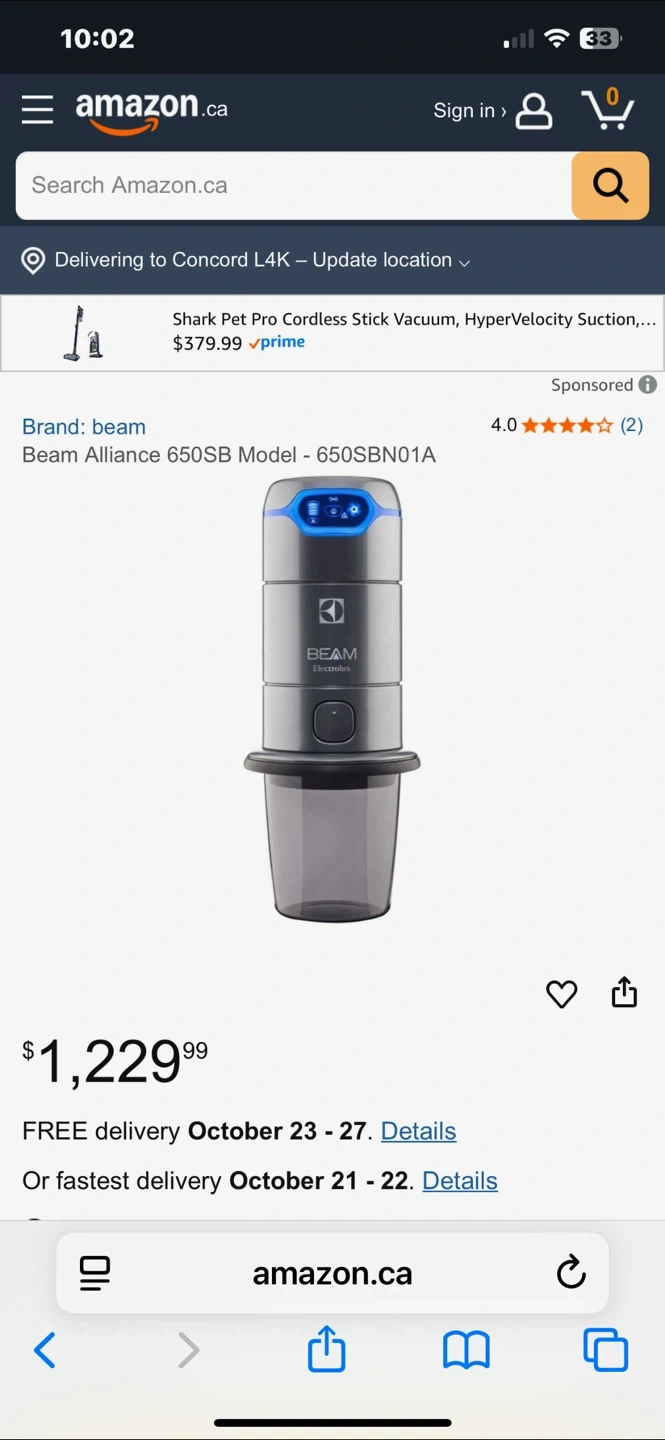Share this product from the page
Screen dimensions: 665x1440
[624, 992]
